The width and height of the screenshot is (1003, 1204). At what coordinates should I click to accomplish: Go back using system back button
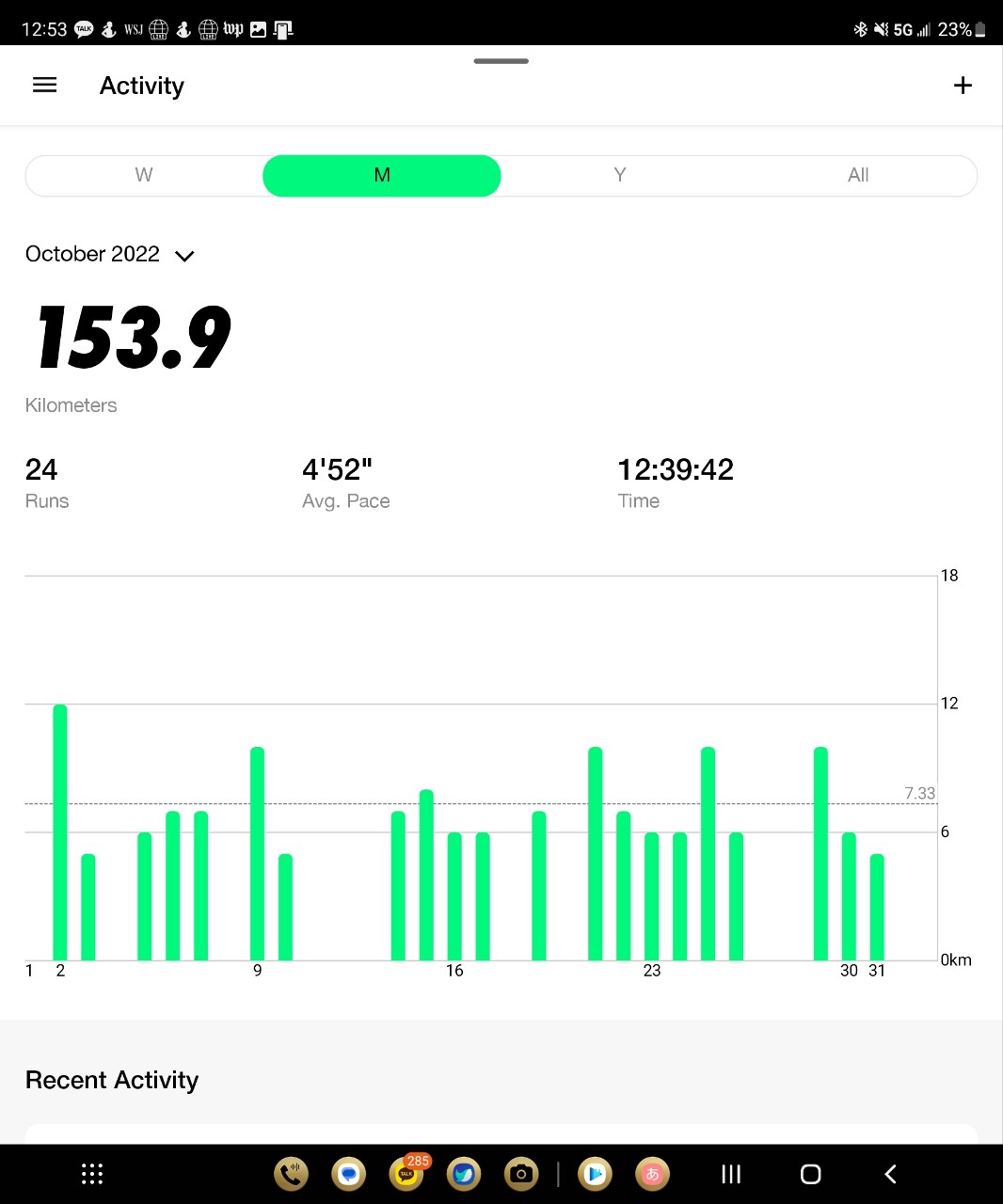890,1174
